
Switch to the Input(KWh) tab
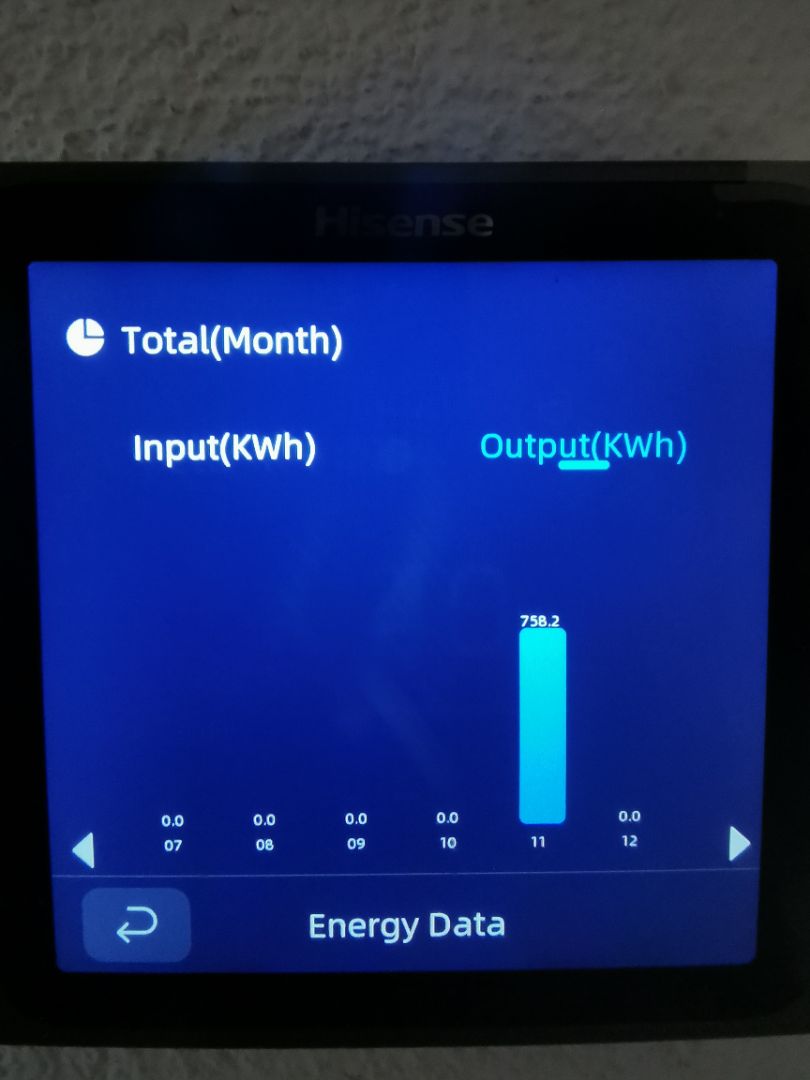[224, 449]
